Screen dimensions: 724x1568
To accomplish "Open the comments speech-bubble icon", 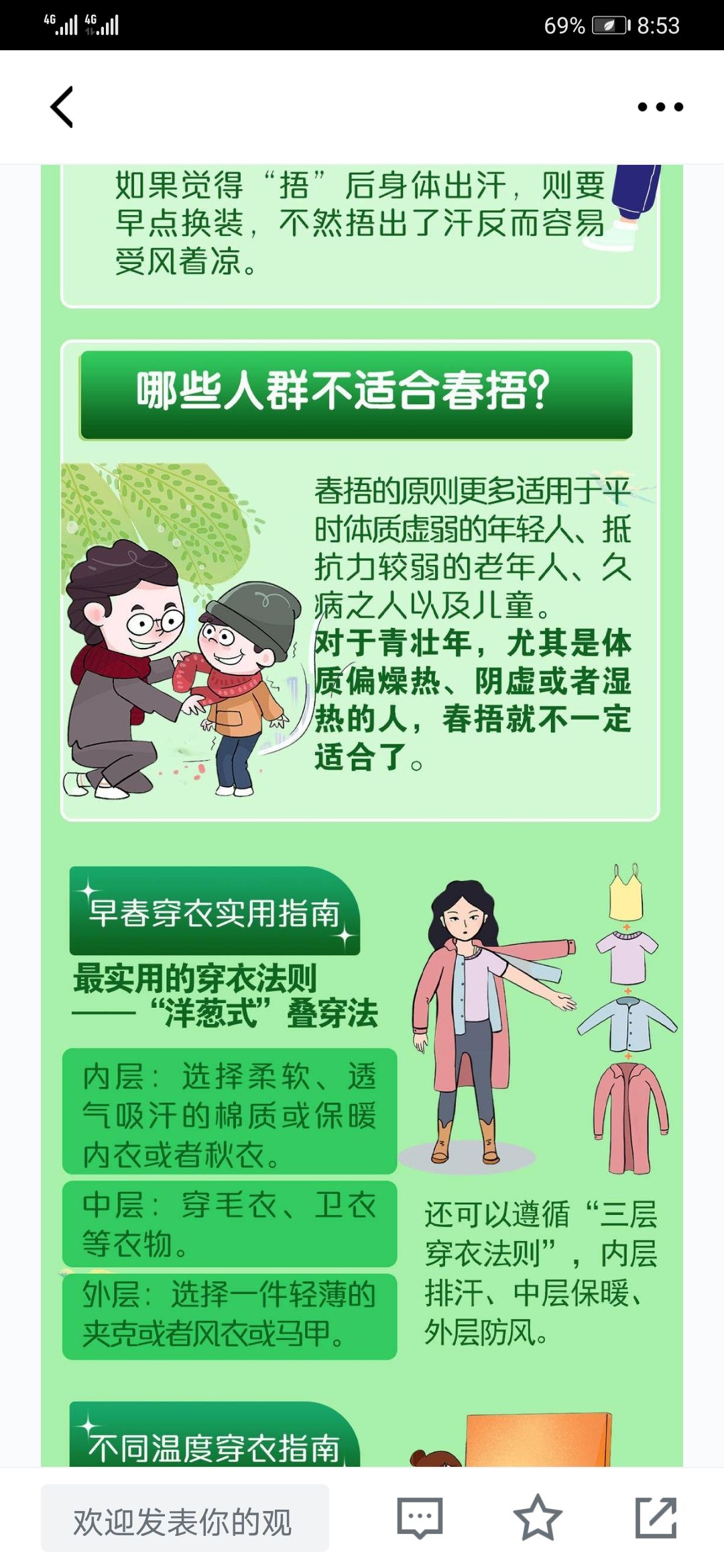I will [x=420, y=1518].
